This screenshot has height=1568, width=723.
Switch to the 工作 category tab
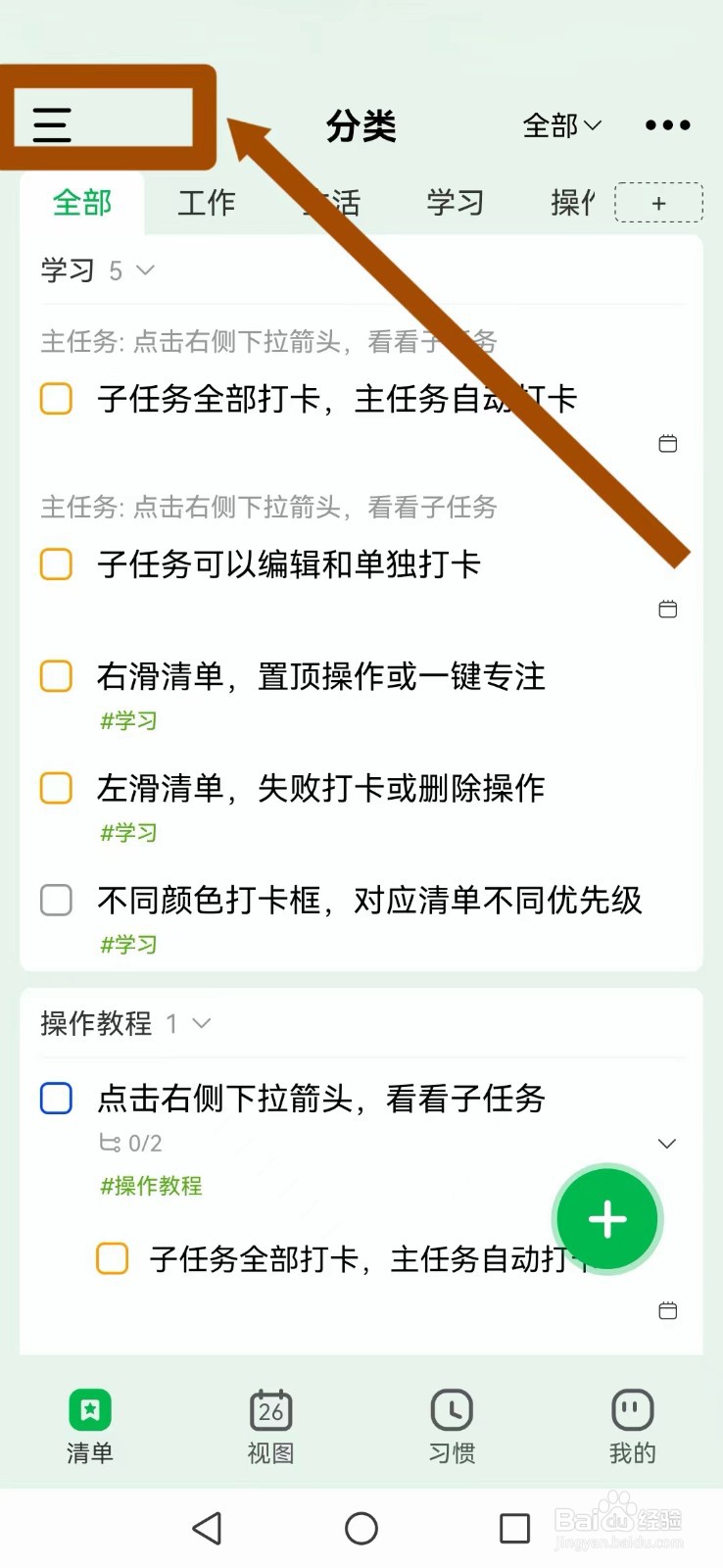pyautogui.click(x=207, y=203)
